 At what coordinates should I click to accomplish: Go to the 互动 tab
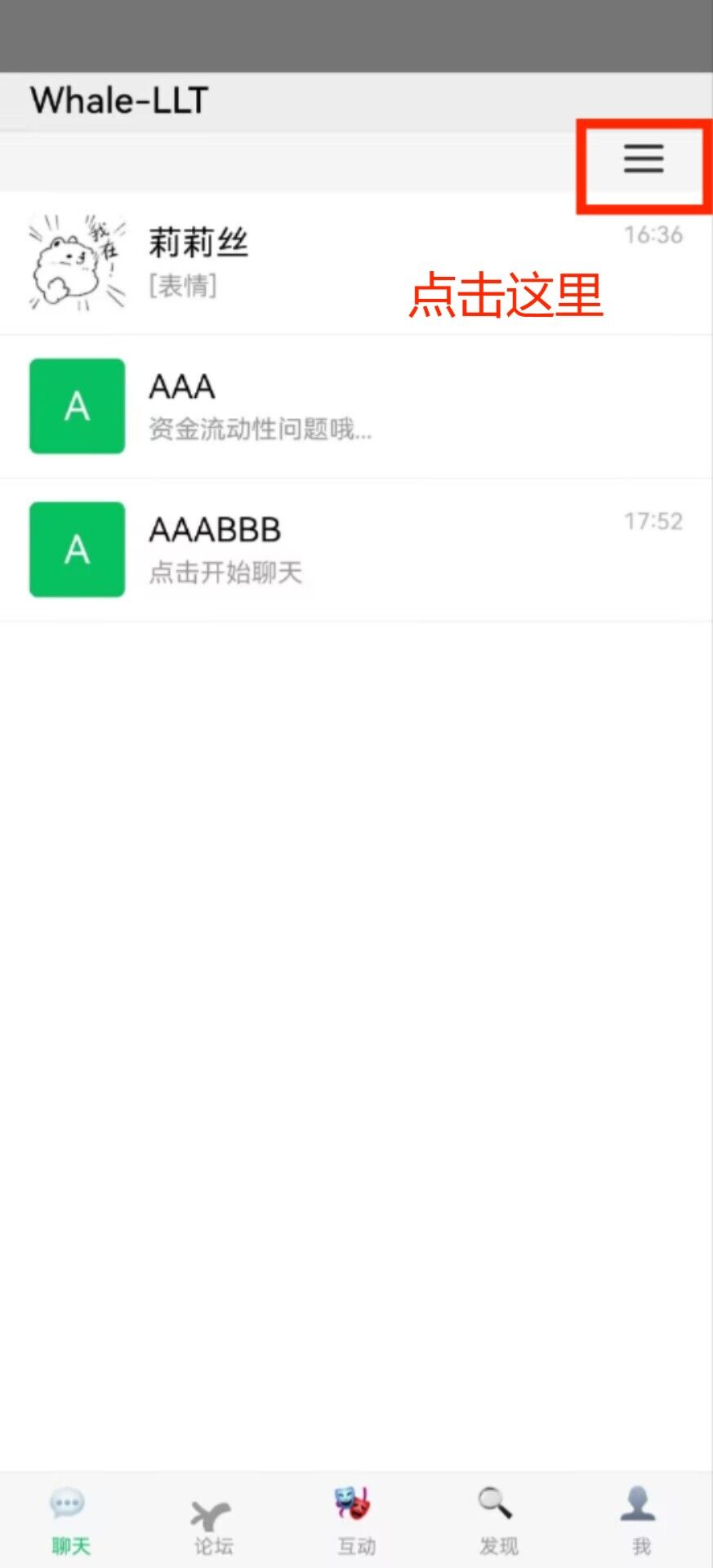pyautogui.click(x=356, y=1521)
